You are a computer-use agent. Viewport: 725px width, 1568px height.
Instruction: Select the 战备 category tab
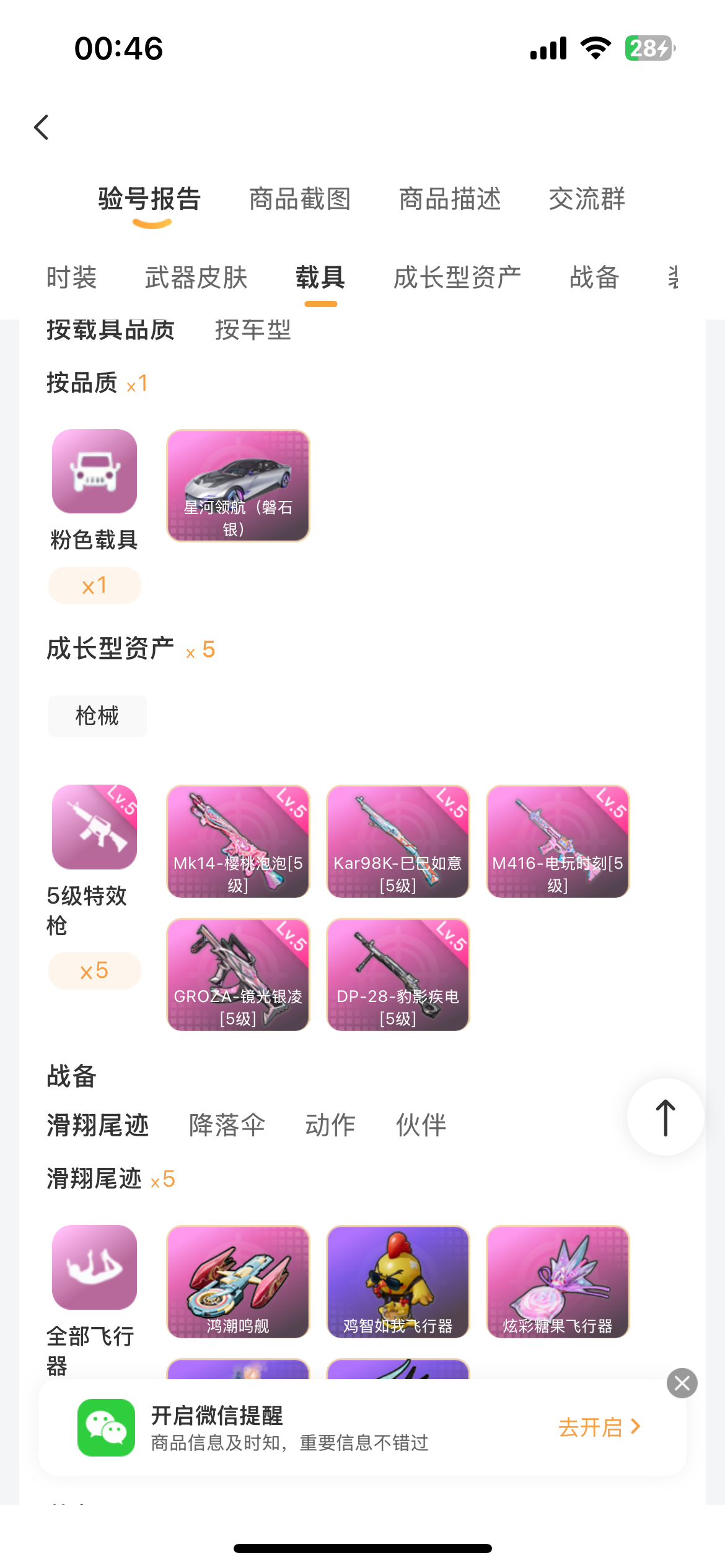[x=594, y=277]
